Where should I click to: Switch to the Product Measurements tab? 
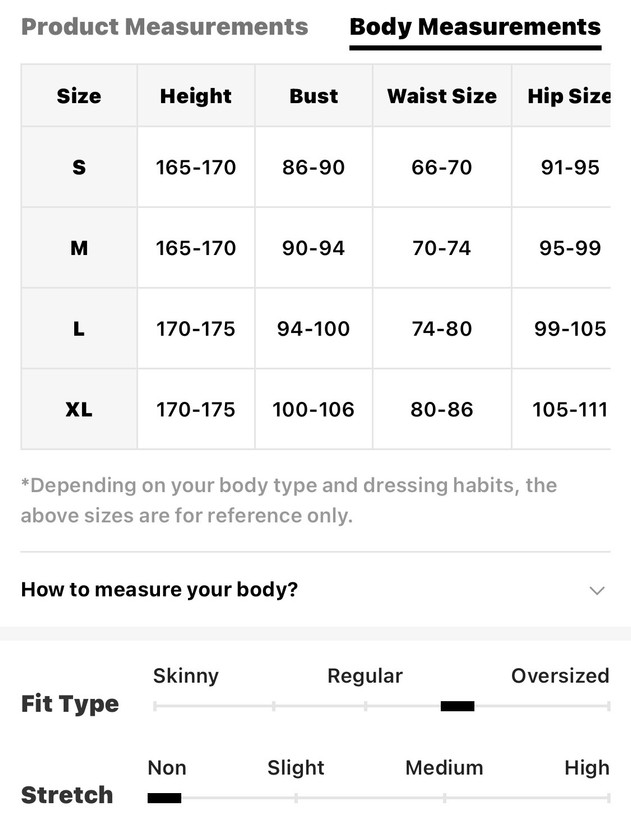tap(164, 27)
